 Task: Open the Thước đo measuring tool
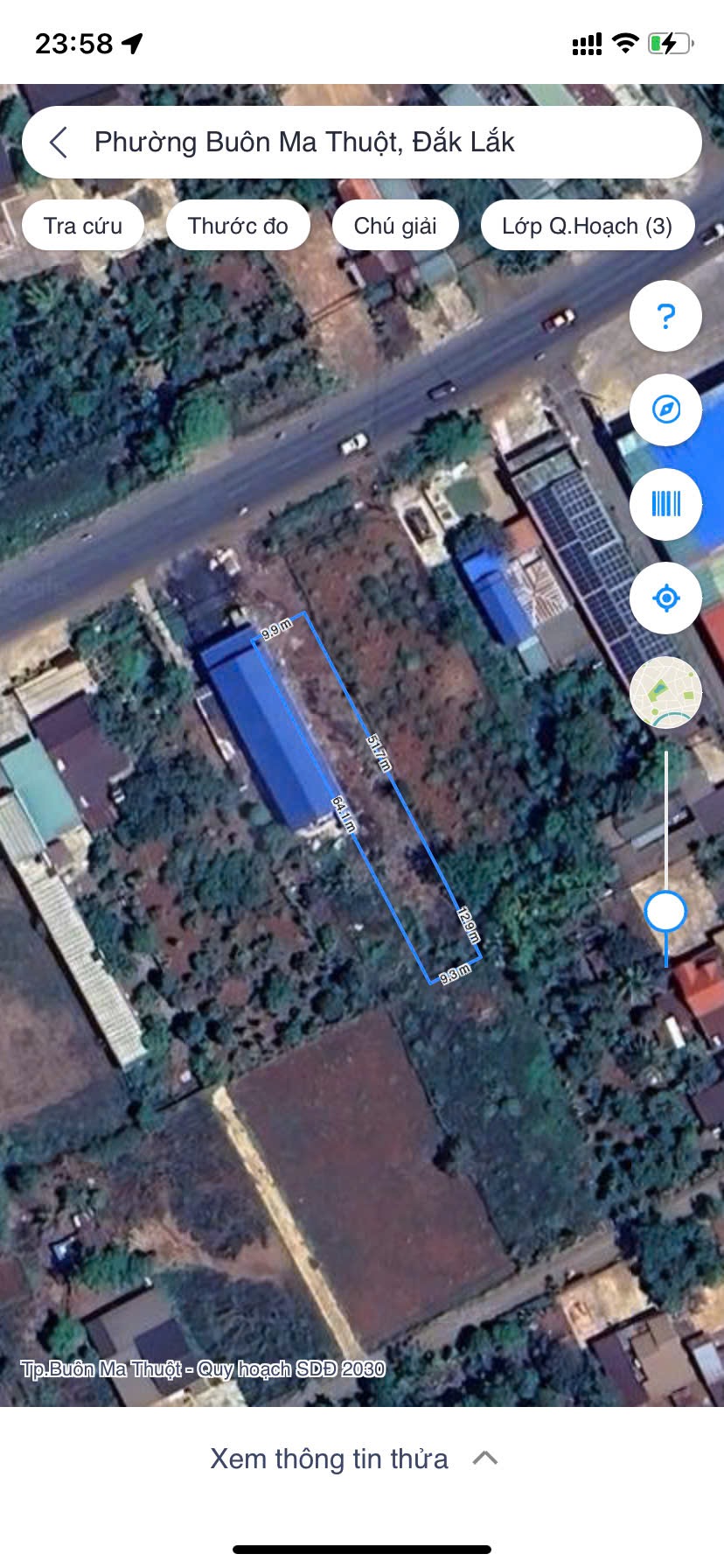[238, 226]
